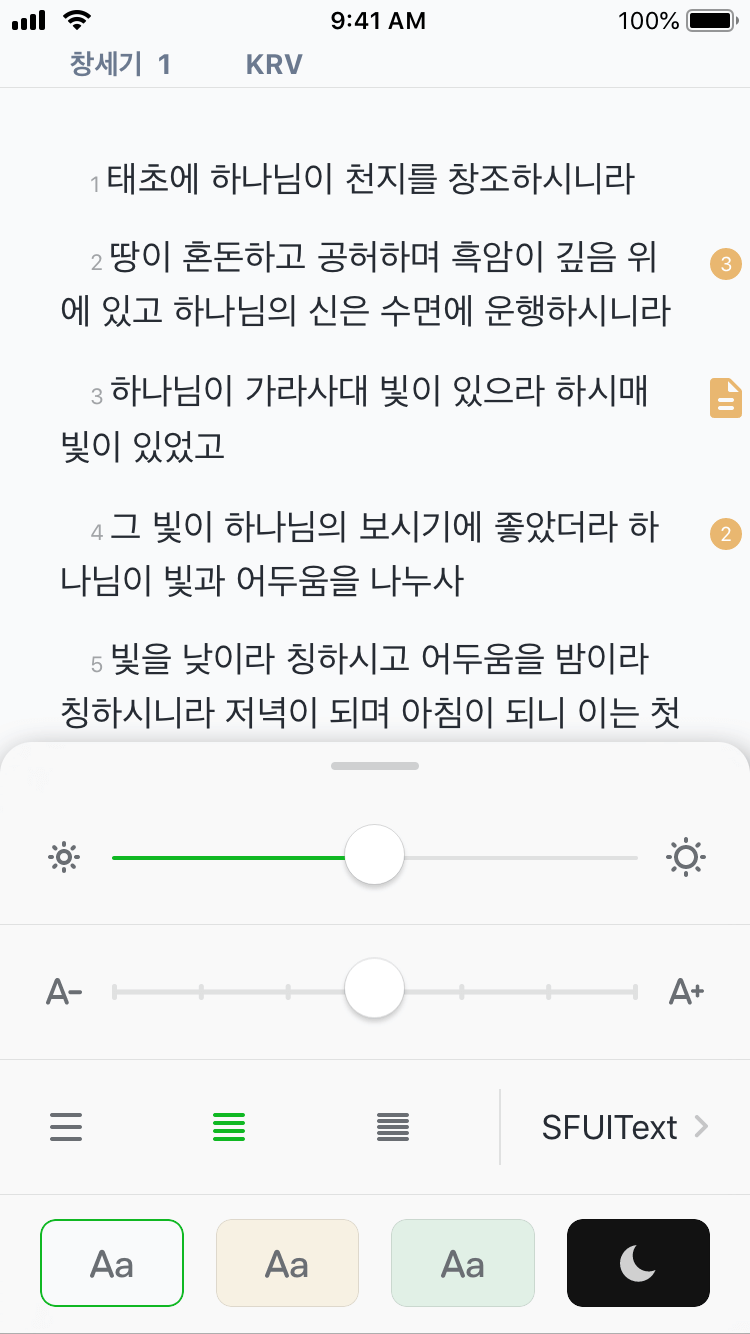Tap the brightness slider track

[x=520, y=858]
